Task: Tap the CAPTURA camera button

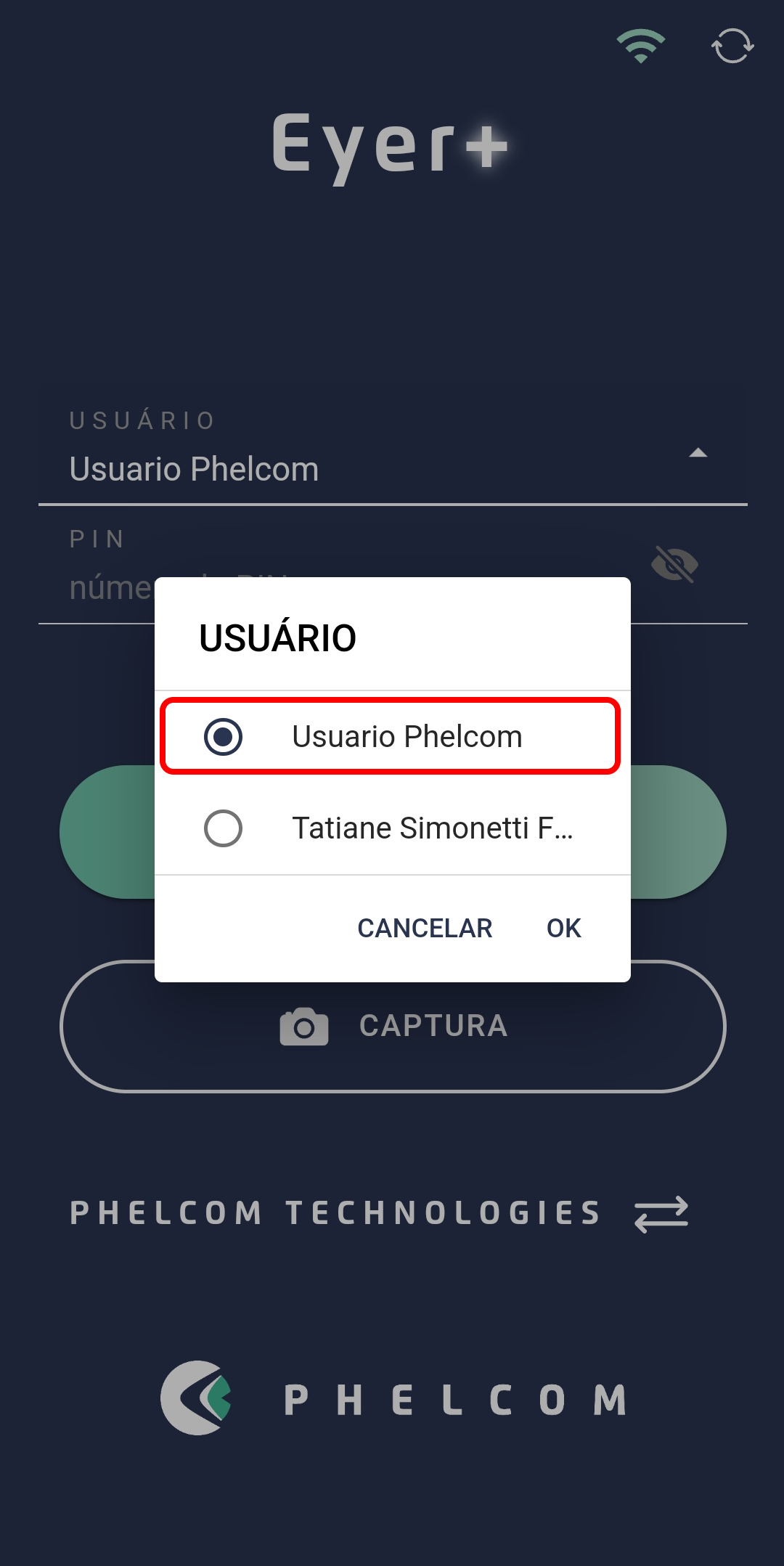Action: (393, 1026)
